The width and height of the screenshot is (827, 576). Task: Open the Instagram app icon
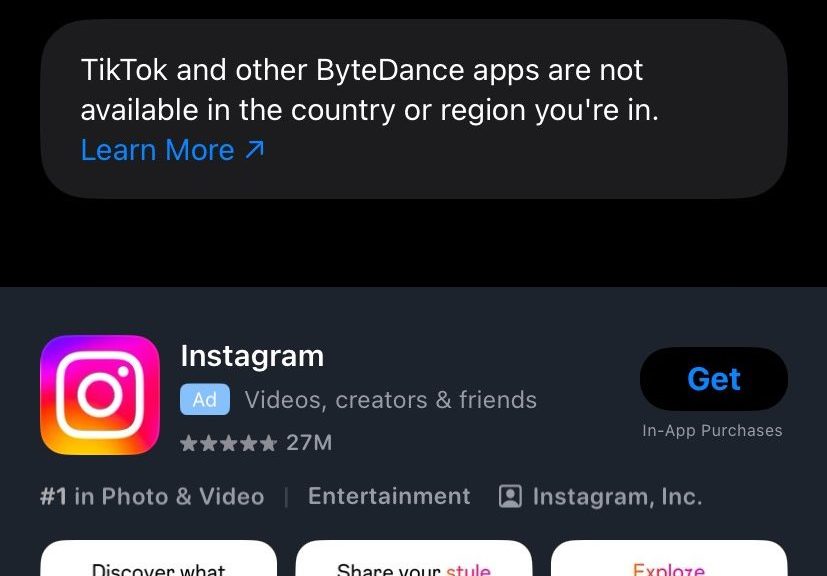pos(100,395)
